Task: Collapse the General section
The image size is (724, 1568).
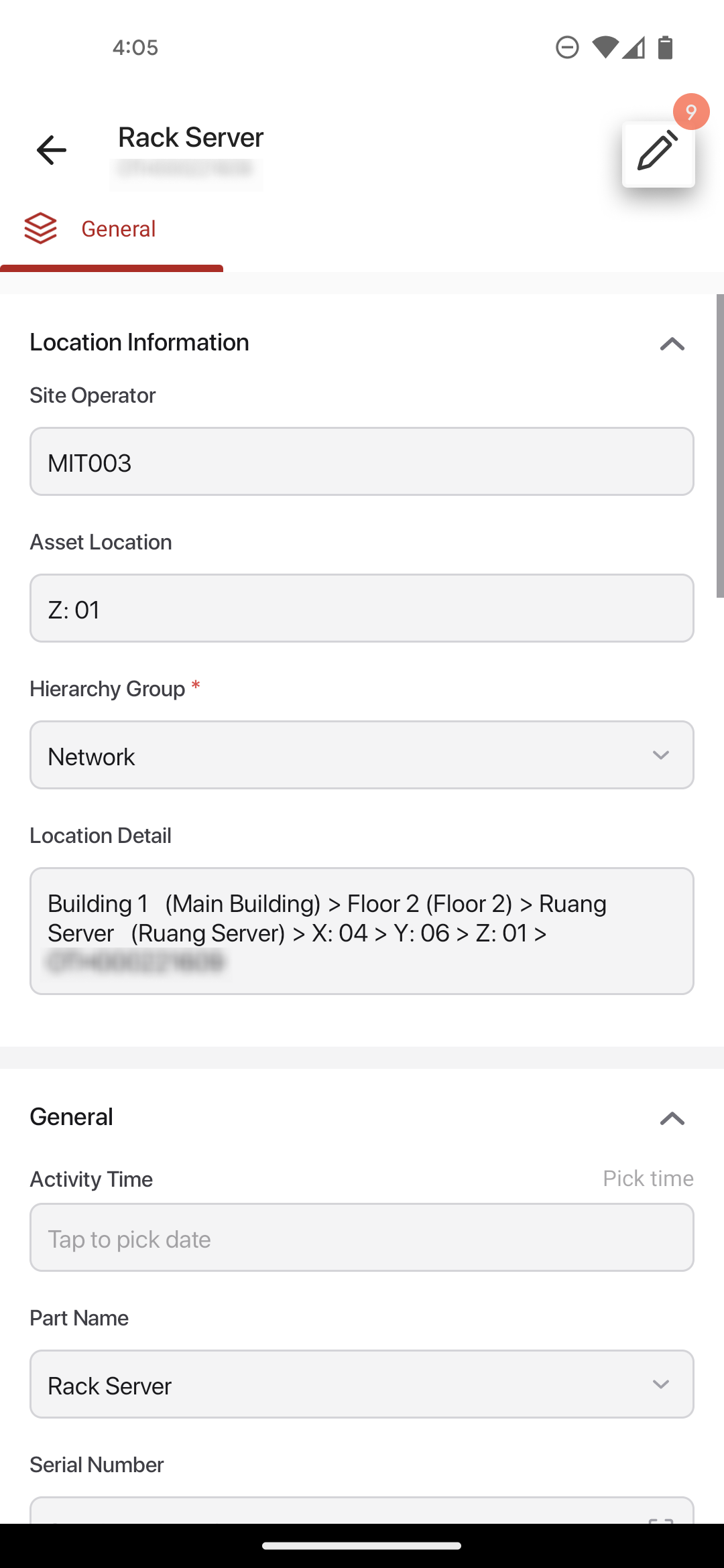Action: 672,1118
